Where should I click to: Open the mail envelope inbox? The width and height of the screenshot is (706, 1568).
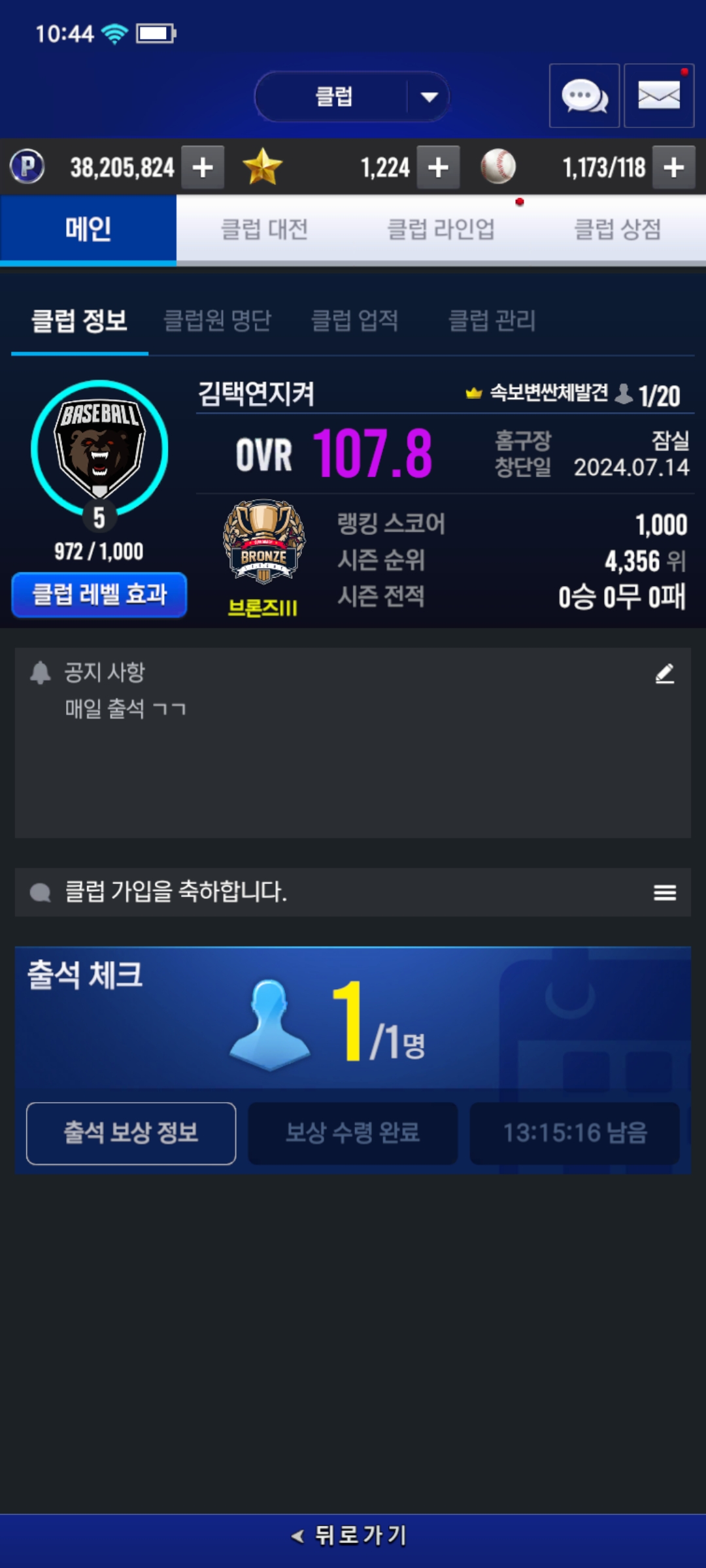coord(658,96)
